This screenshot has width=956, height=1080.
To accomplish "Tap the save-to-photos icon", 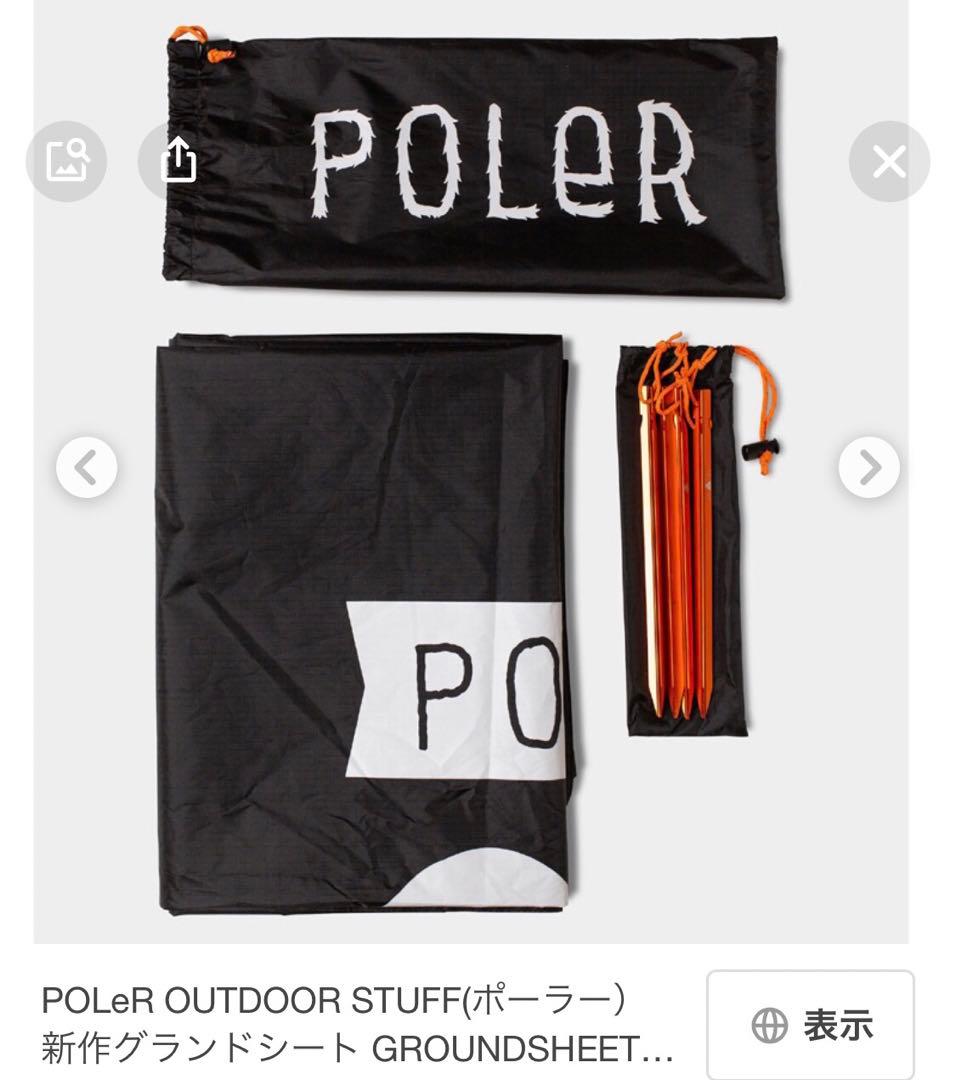I will coord(68,160).
